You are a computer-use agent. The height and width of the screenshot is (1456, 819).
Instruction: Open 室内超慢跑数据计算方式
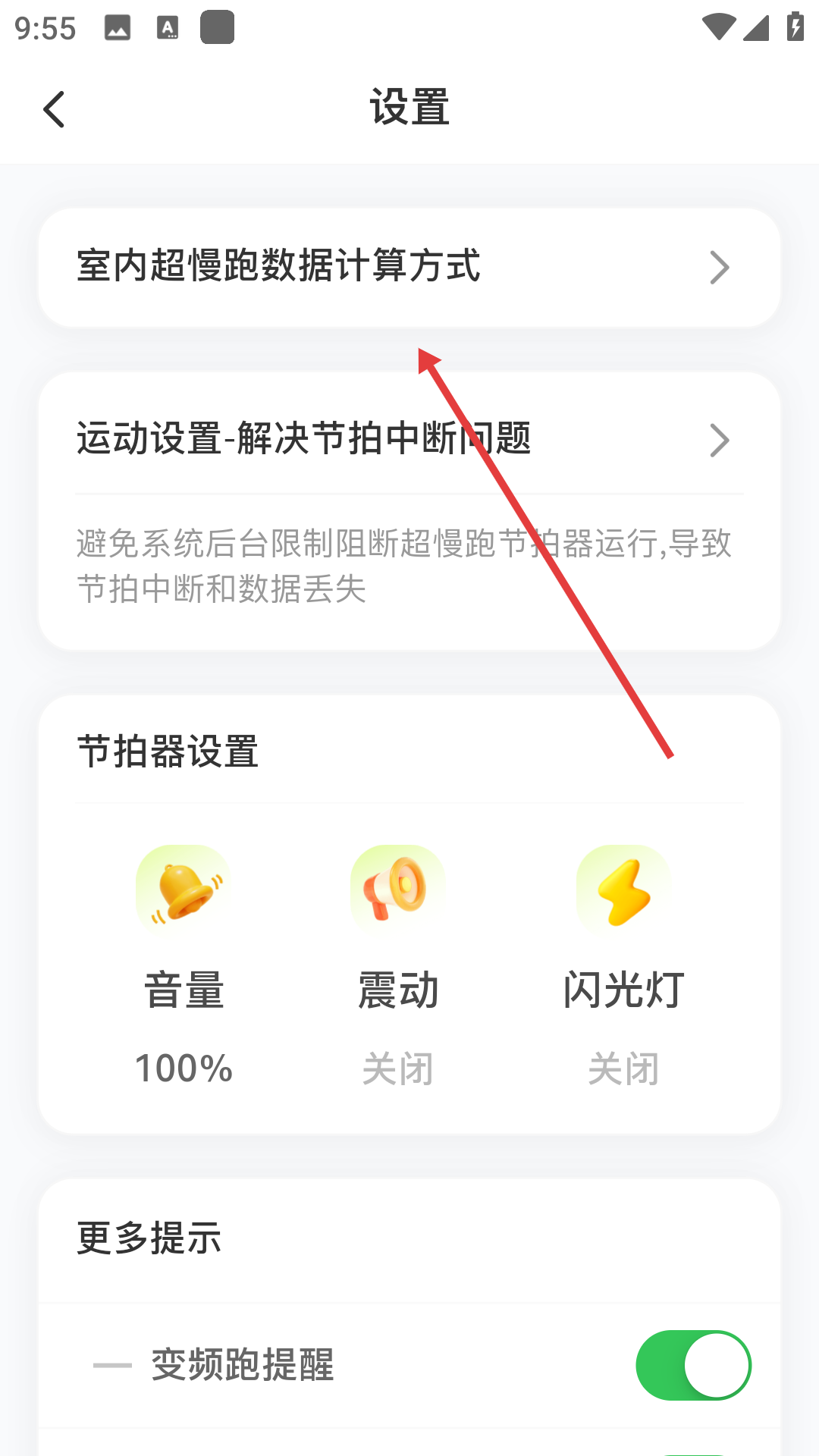[x=409, y=267]
